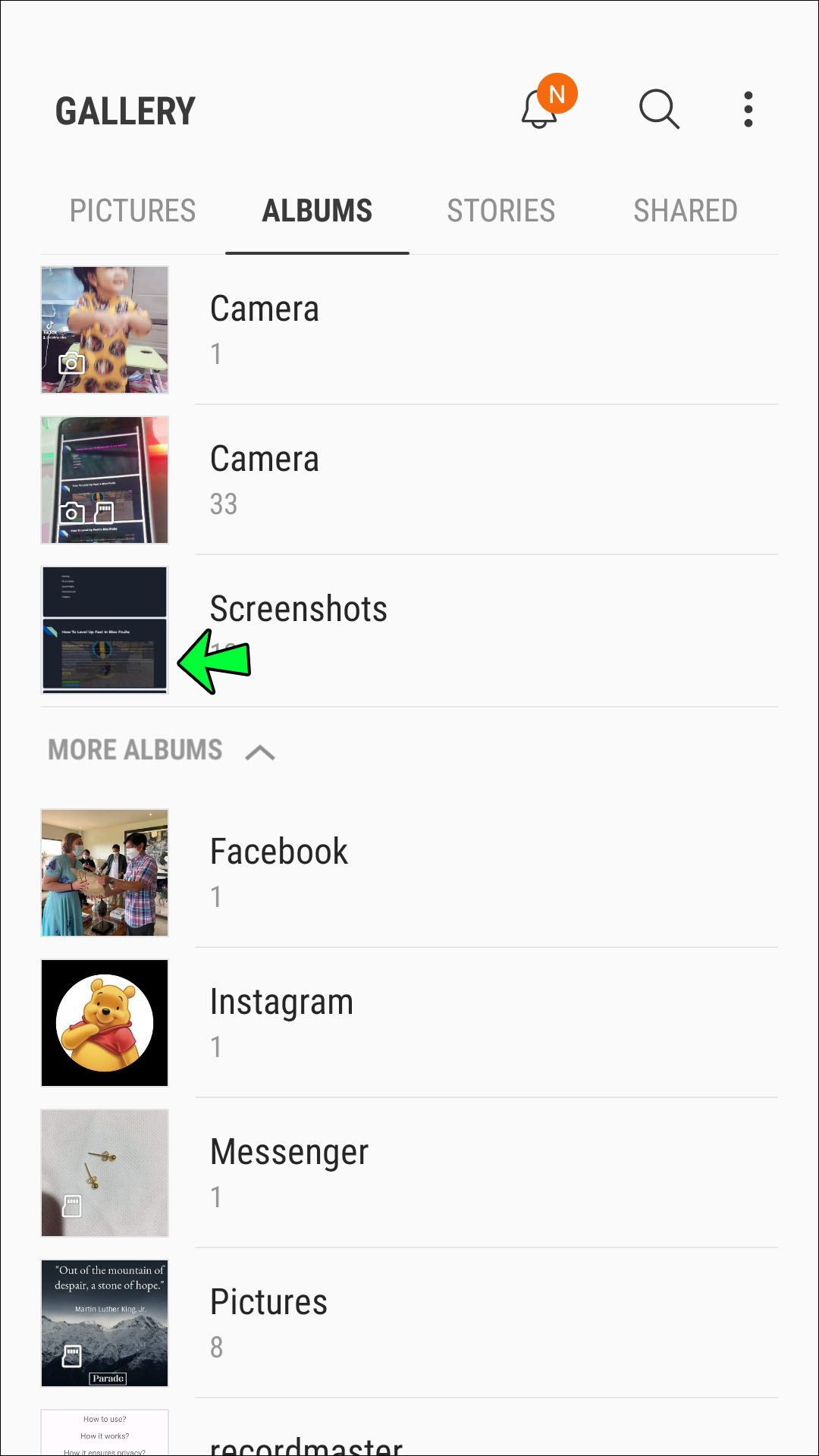
Task: Open gallery search
Action: [658, 109]
